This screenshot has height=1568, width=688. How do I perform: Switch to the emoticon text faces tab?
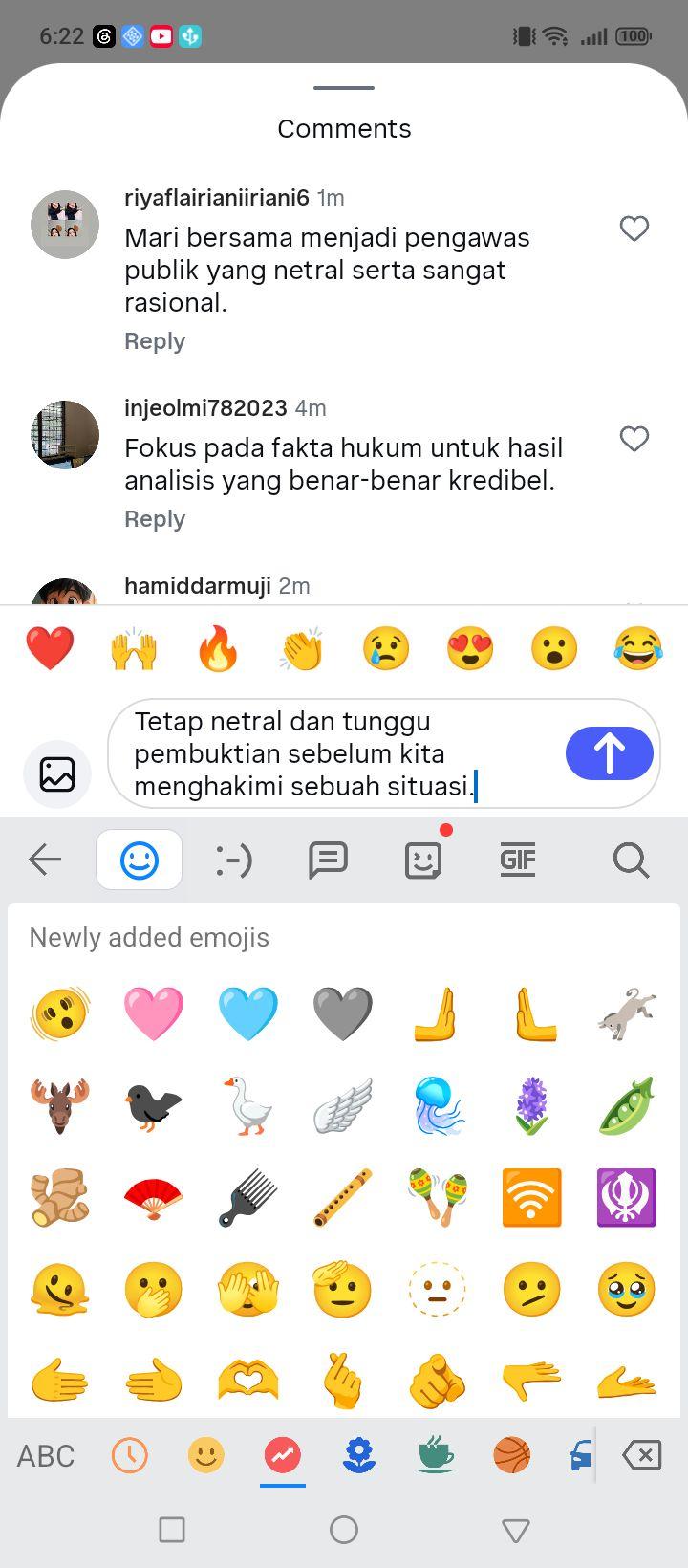233,860
